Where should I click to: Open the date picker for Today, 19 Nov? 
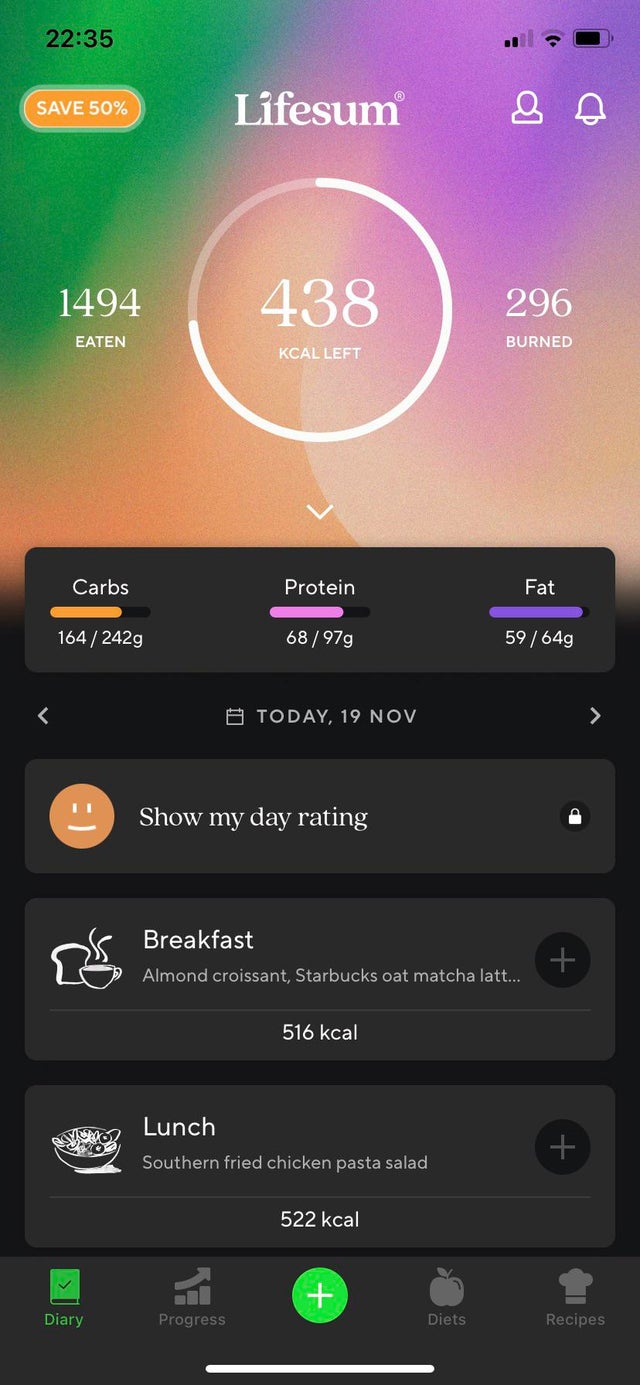322,716
